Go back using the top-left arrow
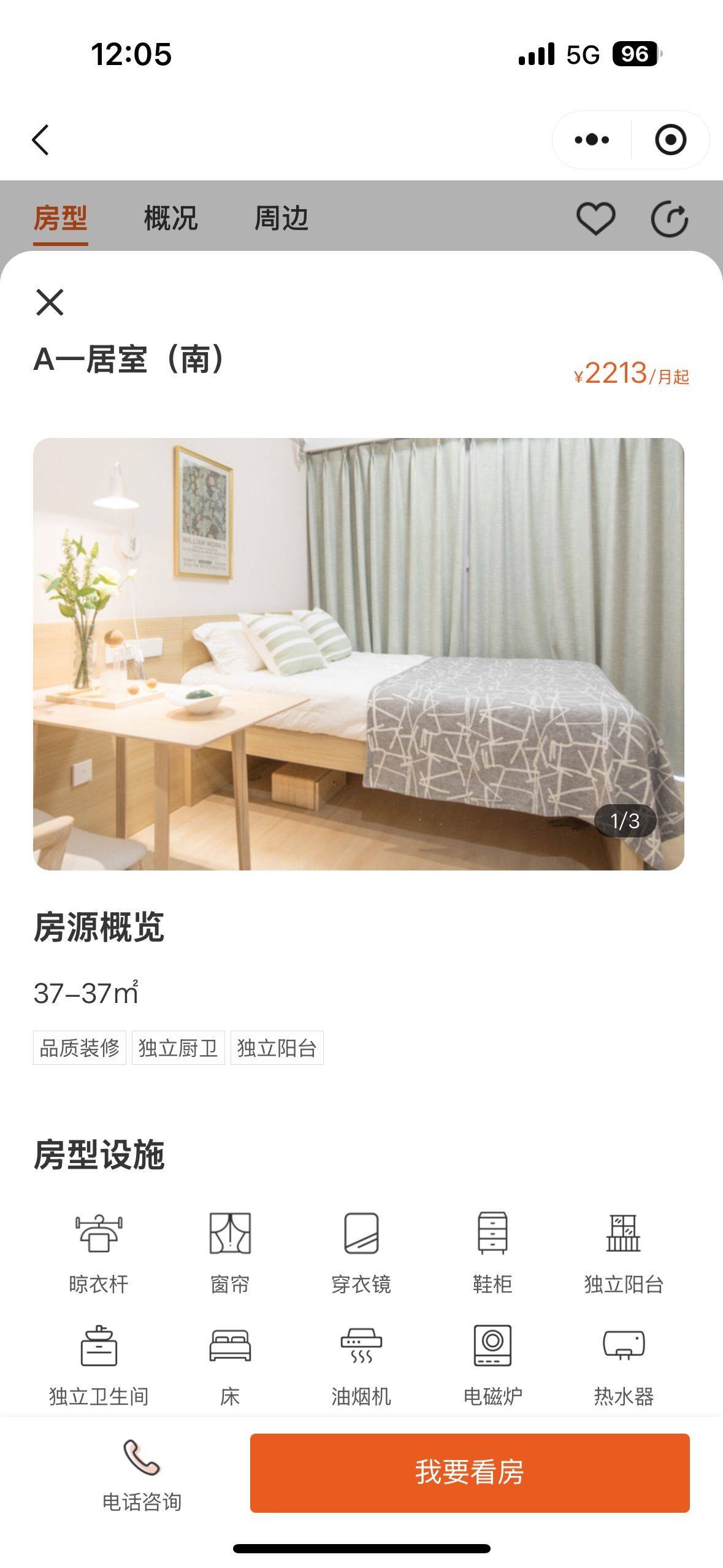Viewport: 723px width, 1568px height. pyautogui.click(x=40, y=140)
